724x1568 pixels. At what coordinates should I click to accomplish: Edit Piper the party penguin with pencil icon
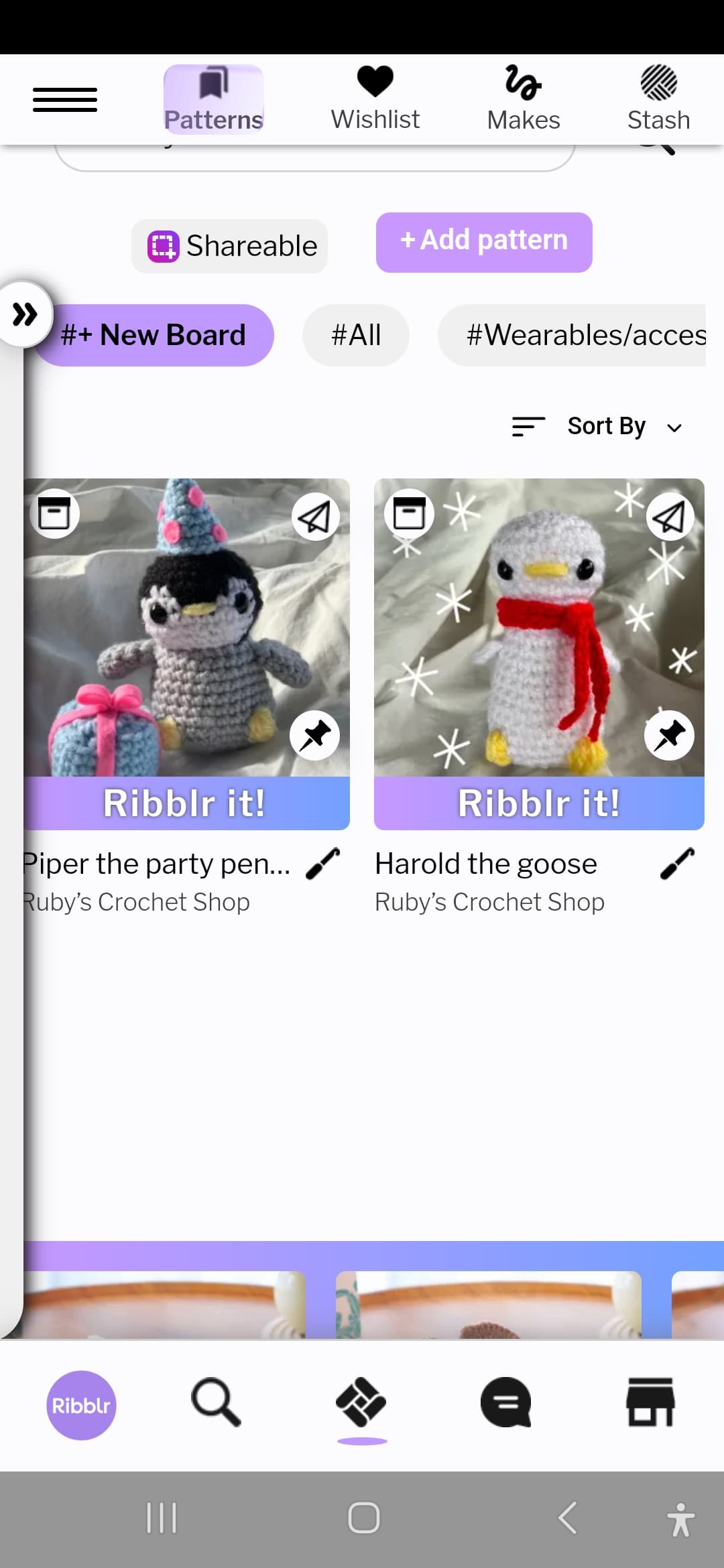click(x=322, y=864)
